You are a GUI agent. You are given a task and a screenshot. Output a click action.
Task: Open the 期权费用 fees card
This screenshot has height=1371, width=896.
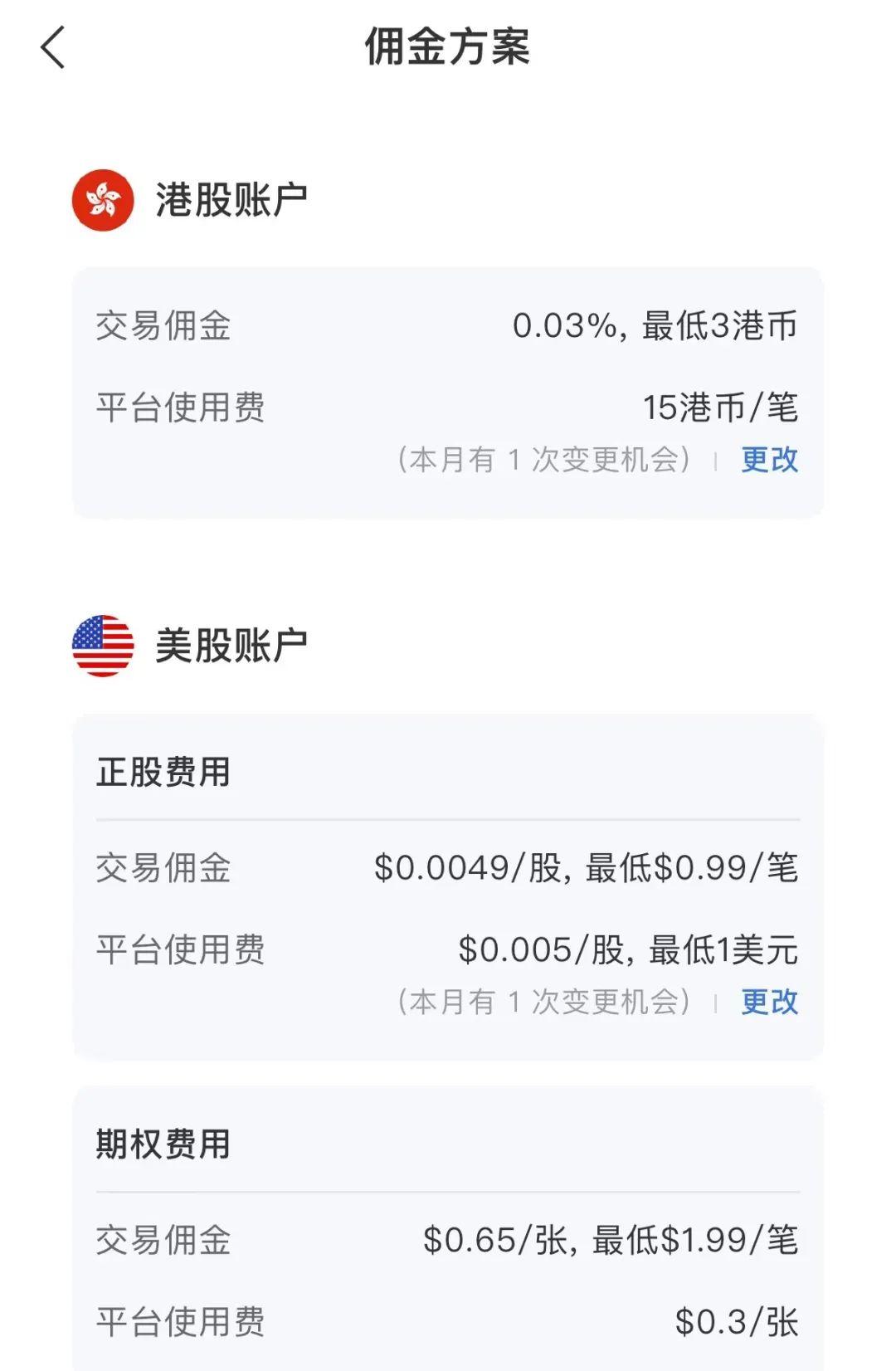click(x=448, y=1228)
